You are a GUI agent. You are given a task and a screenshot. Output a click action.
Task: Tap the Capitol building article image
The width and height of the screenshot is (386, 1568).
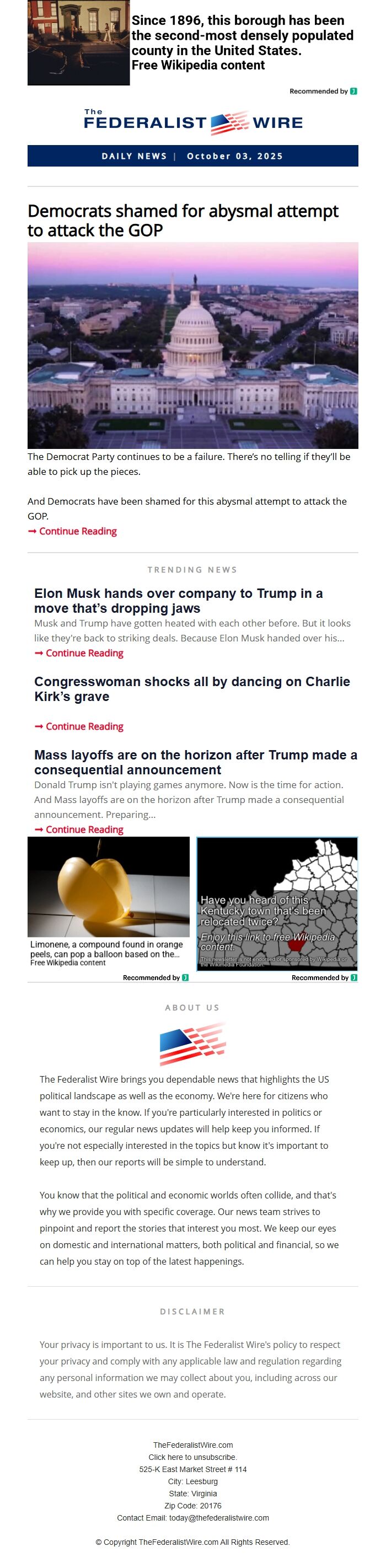point(192,345)
